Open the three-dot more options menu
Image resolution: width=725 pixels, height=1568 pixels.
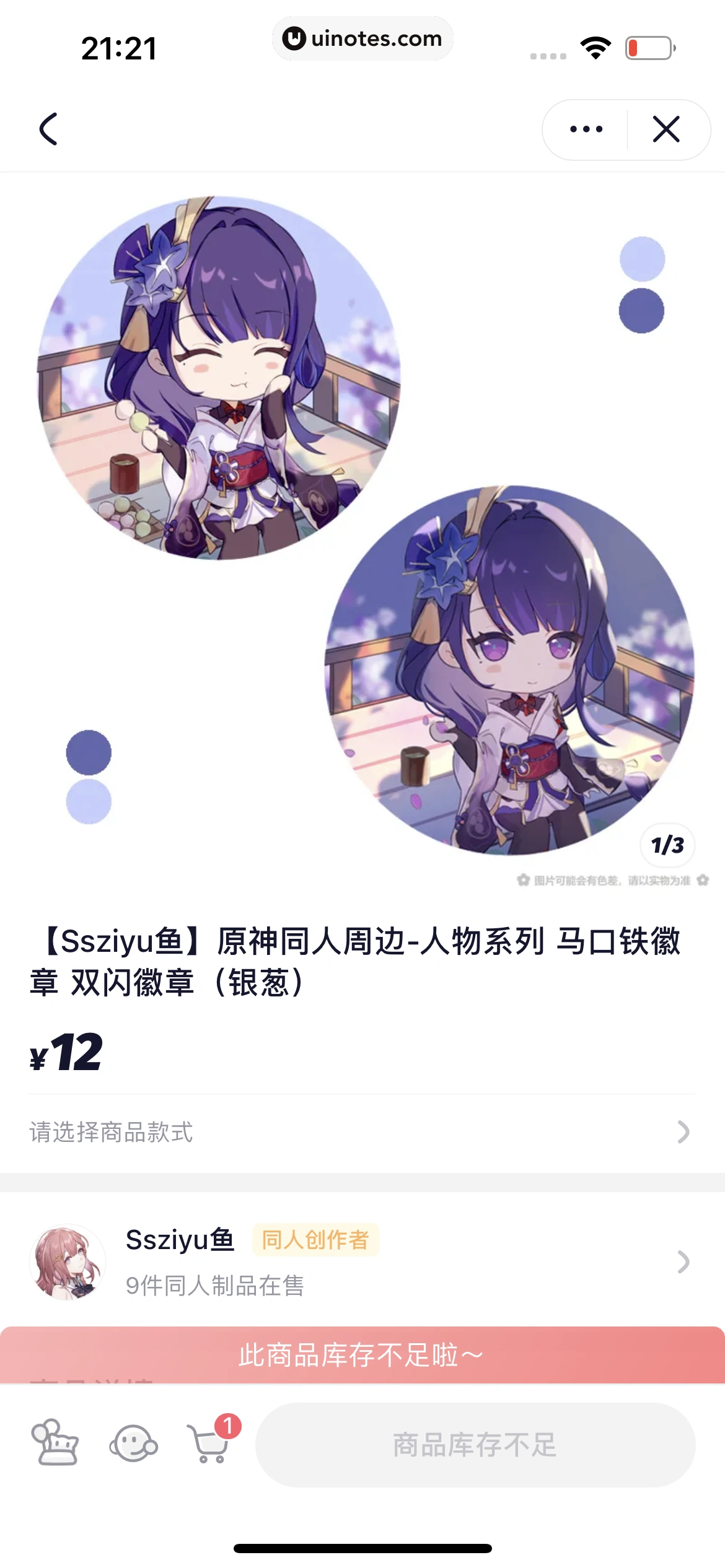[x=586, y=129]
